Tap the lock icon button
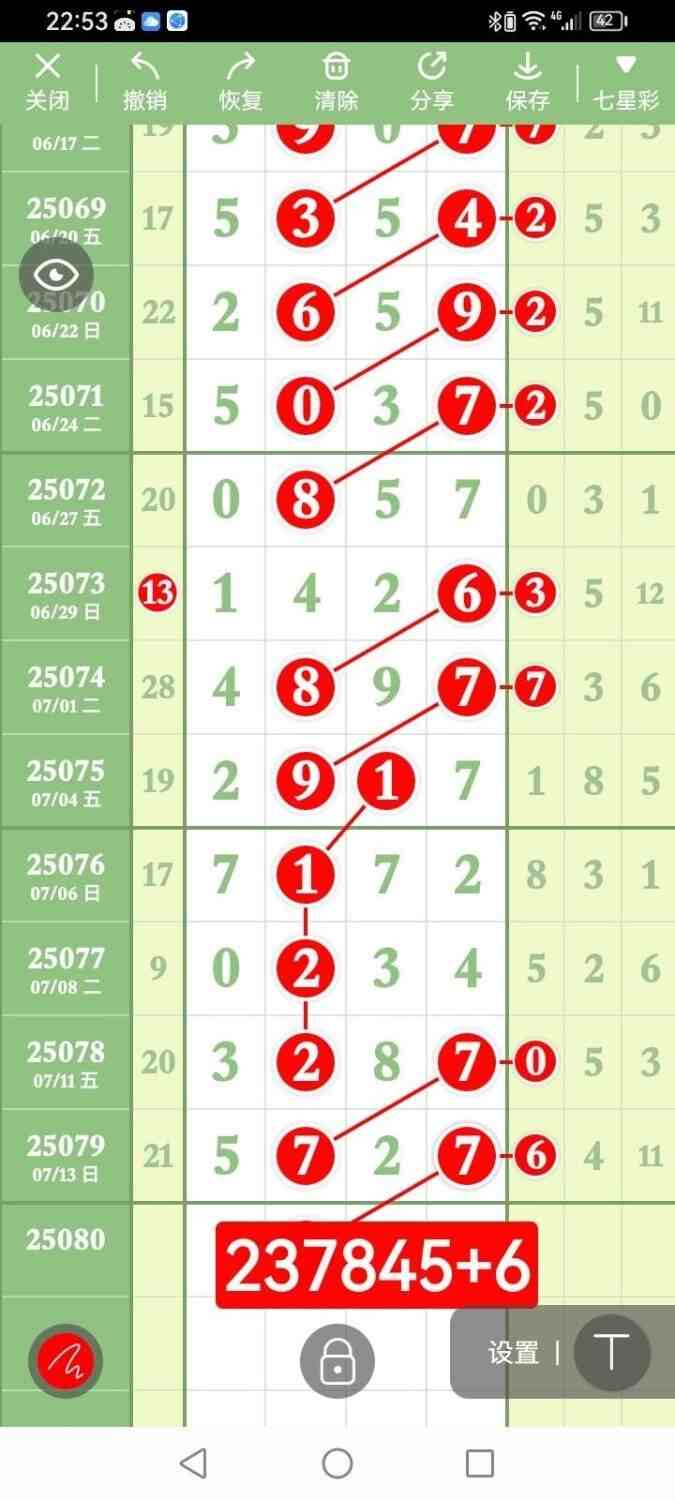This screenshot has height=1500, width=675. pos(337,1361)
